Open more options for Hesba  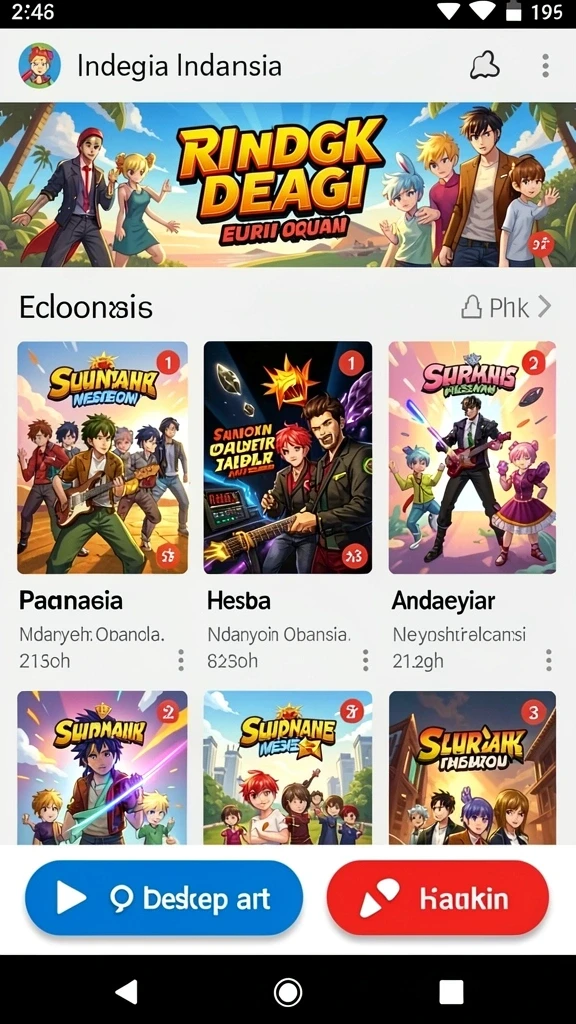(365, 660)
